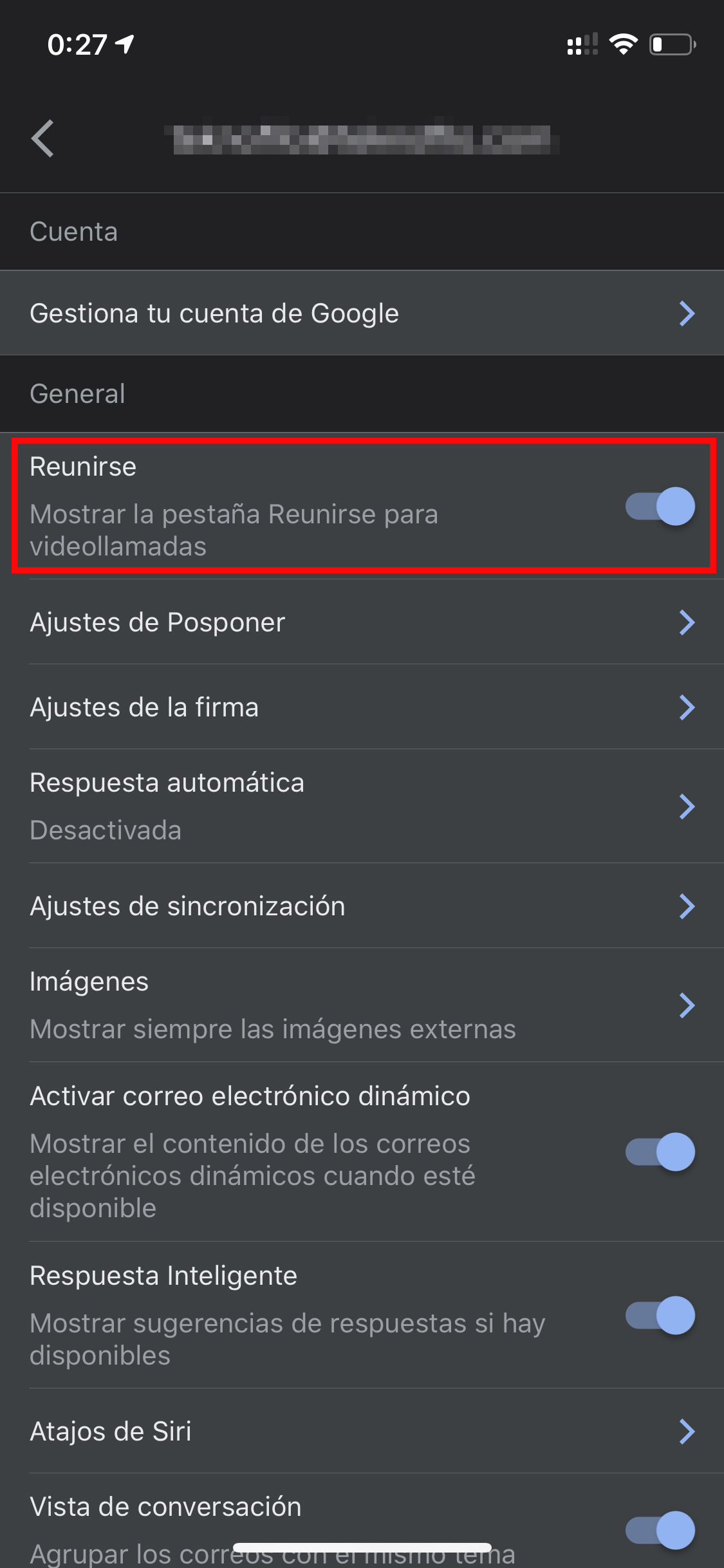The width and height of the screenshot is (724, 1568).
Task: Turn off Respuesta Inteligente switch
Action: [x=660, y=1315]
